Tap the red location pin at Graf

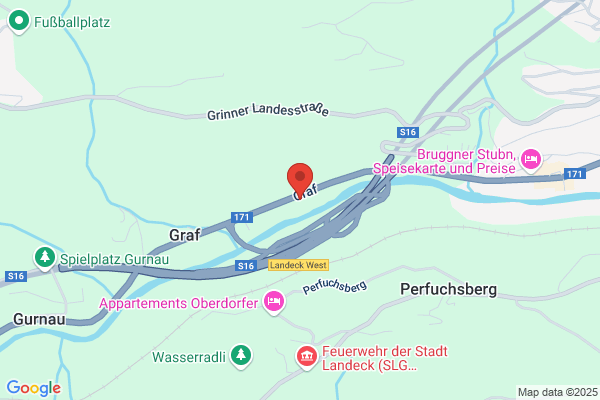click(x=300, y=180)
